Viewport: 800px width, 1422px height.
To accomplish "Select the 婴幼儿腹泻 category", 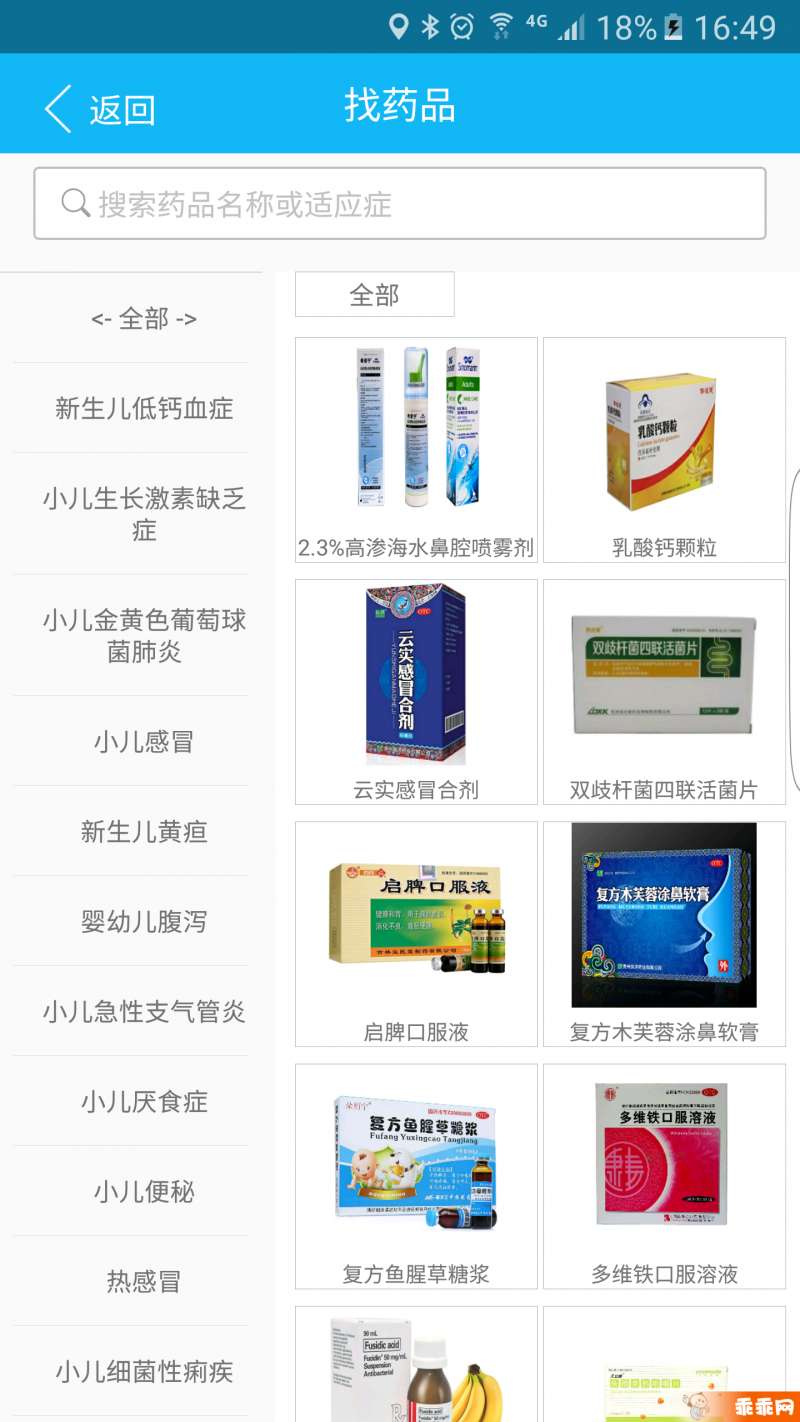I will [x=144, y=922].
